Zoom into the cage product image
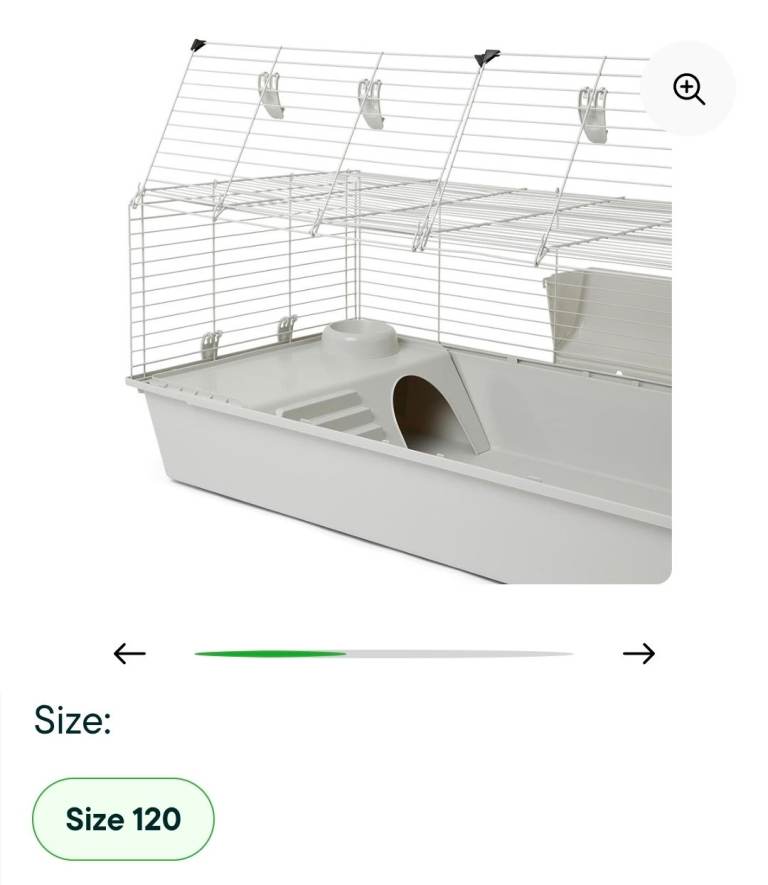The width and height of the screenshot is (768, 885). [x=688, y=89]
